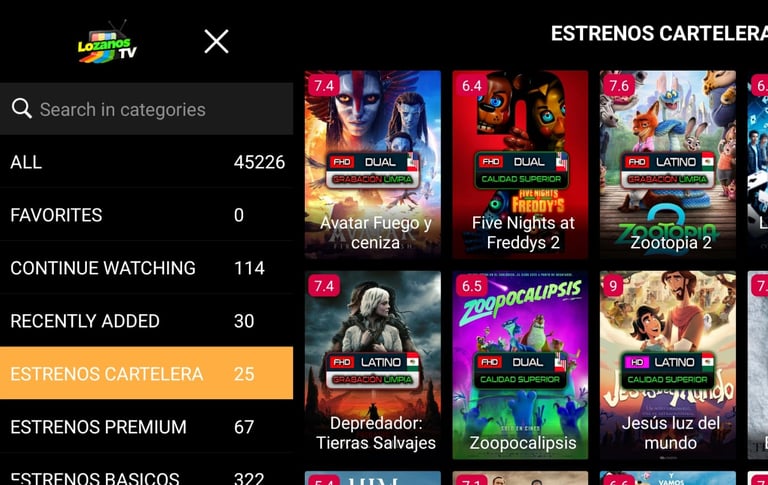Close the categories panel
Viewport: 768px width, 485px height.
pyautogui.click(x=216, y=41)
